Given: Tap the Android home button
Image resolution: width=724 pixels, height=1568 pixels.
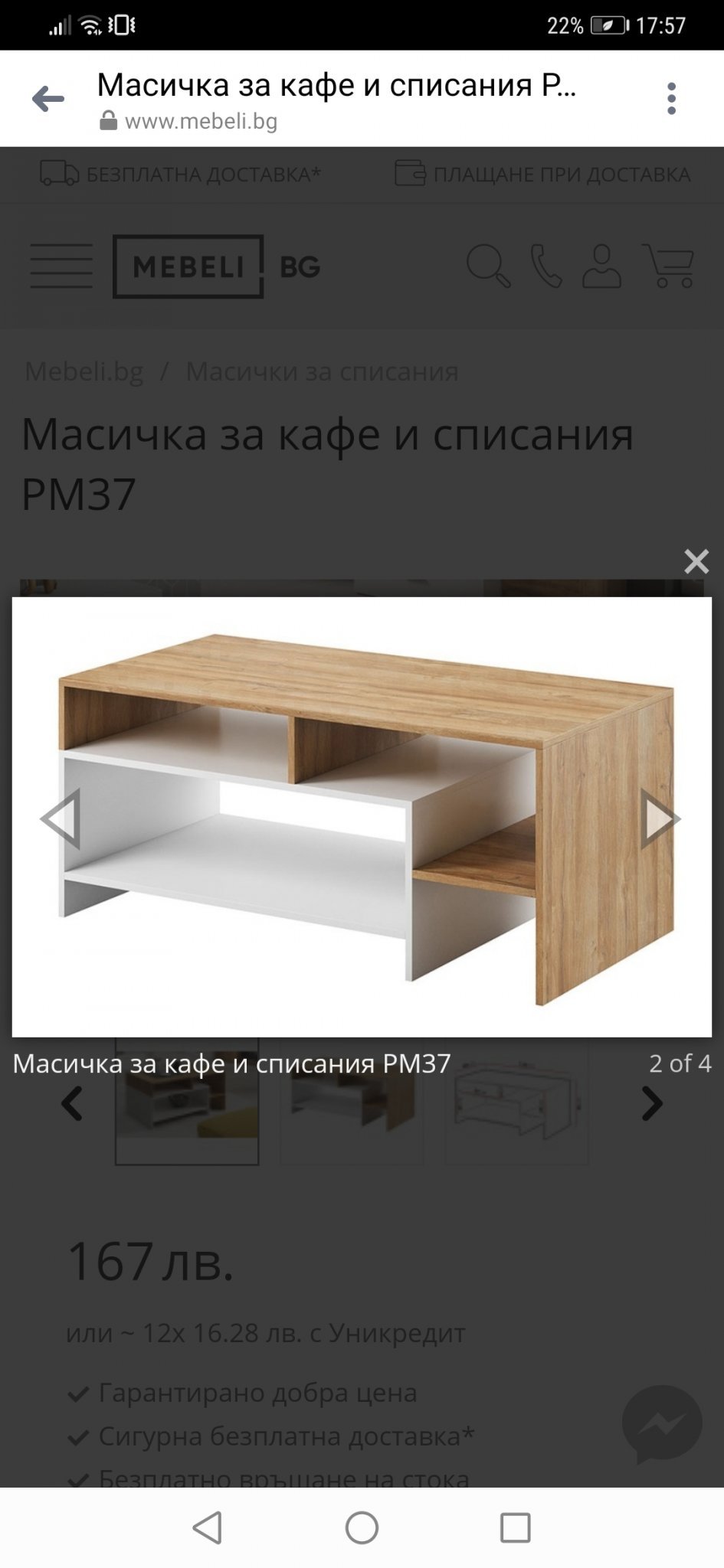Looking at the screenshot, I should (x=362, y=1527).
